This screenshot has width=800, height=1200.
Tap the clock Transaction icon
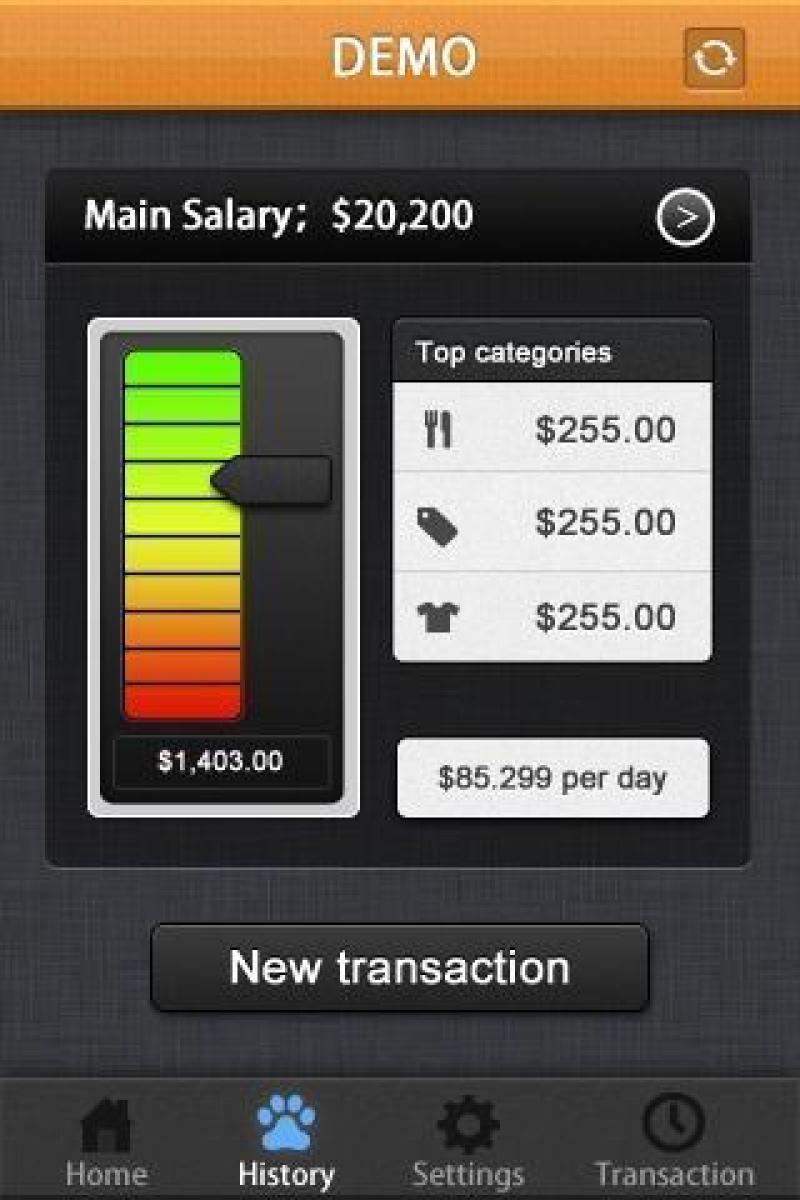(673, 1120)
